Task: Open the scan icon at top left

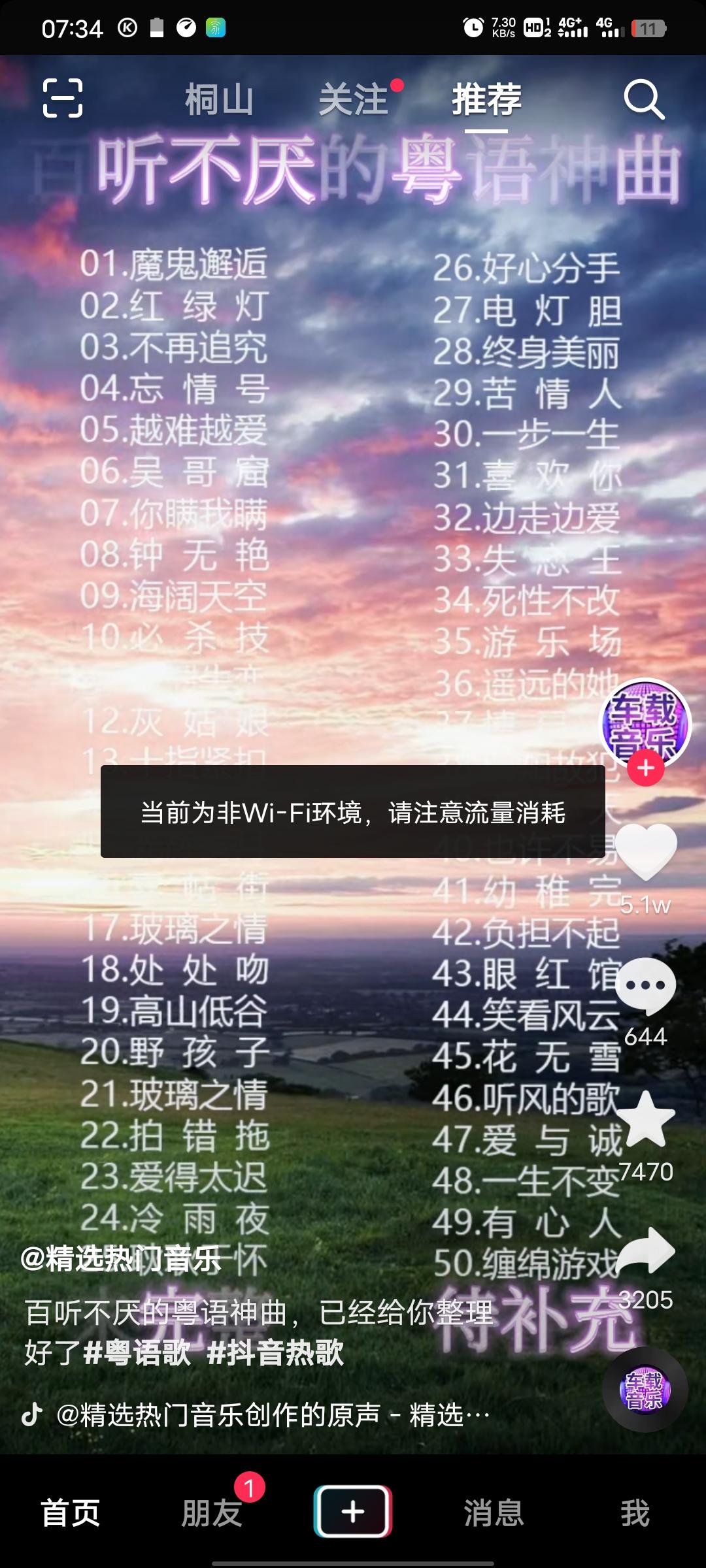Action: [63, 98]
